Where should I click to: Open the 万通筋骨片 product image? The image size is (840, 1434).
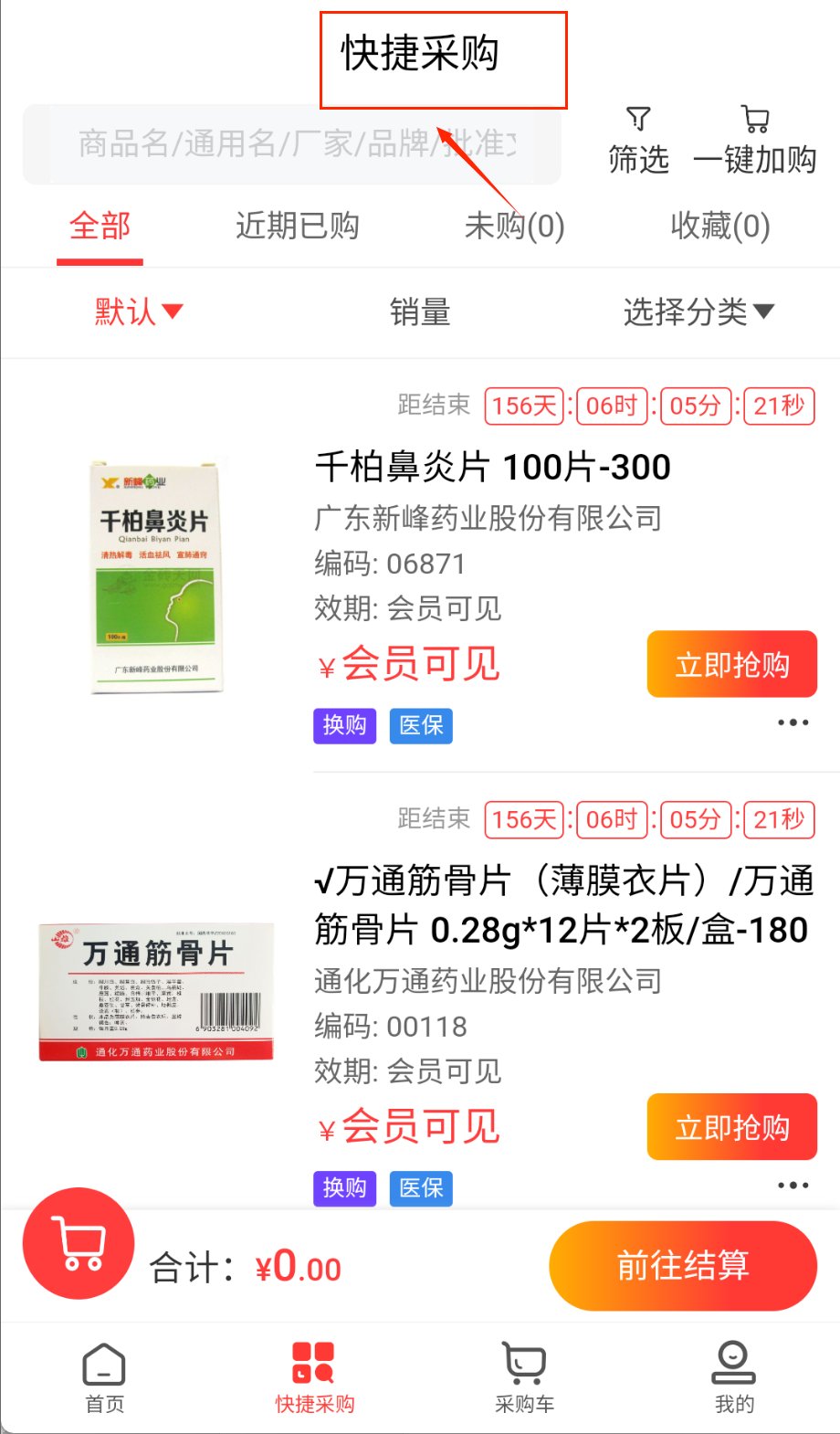pos(156,991)
